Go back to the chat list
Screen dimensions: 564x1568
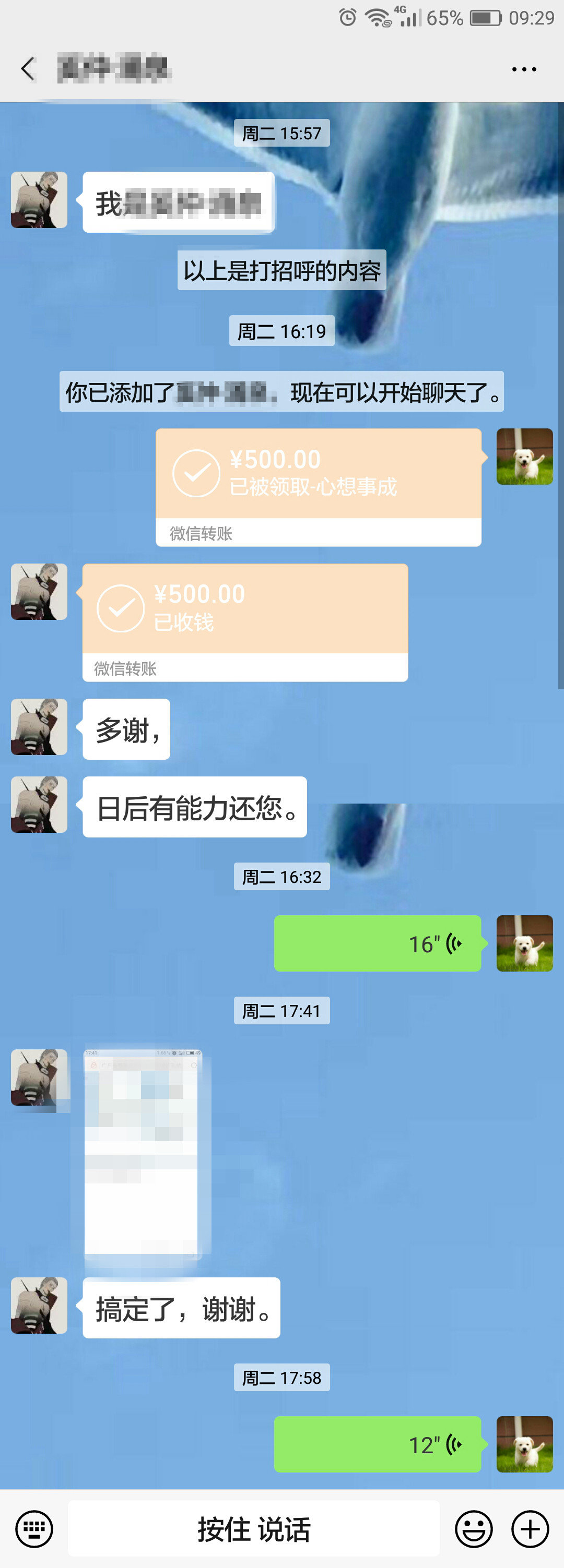point(27,69)
